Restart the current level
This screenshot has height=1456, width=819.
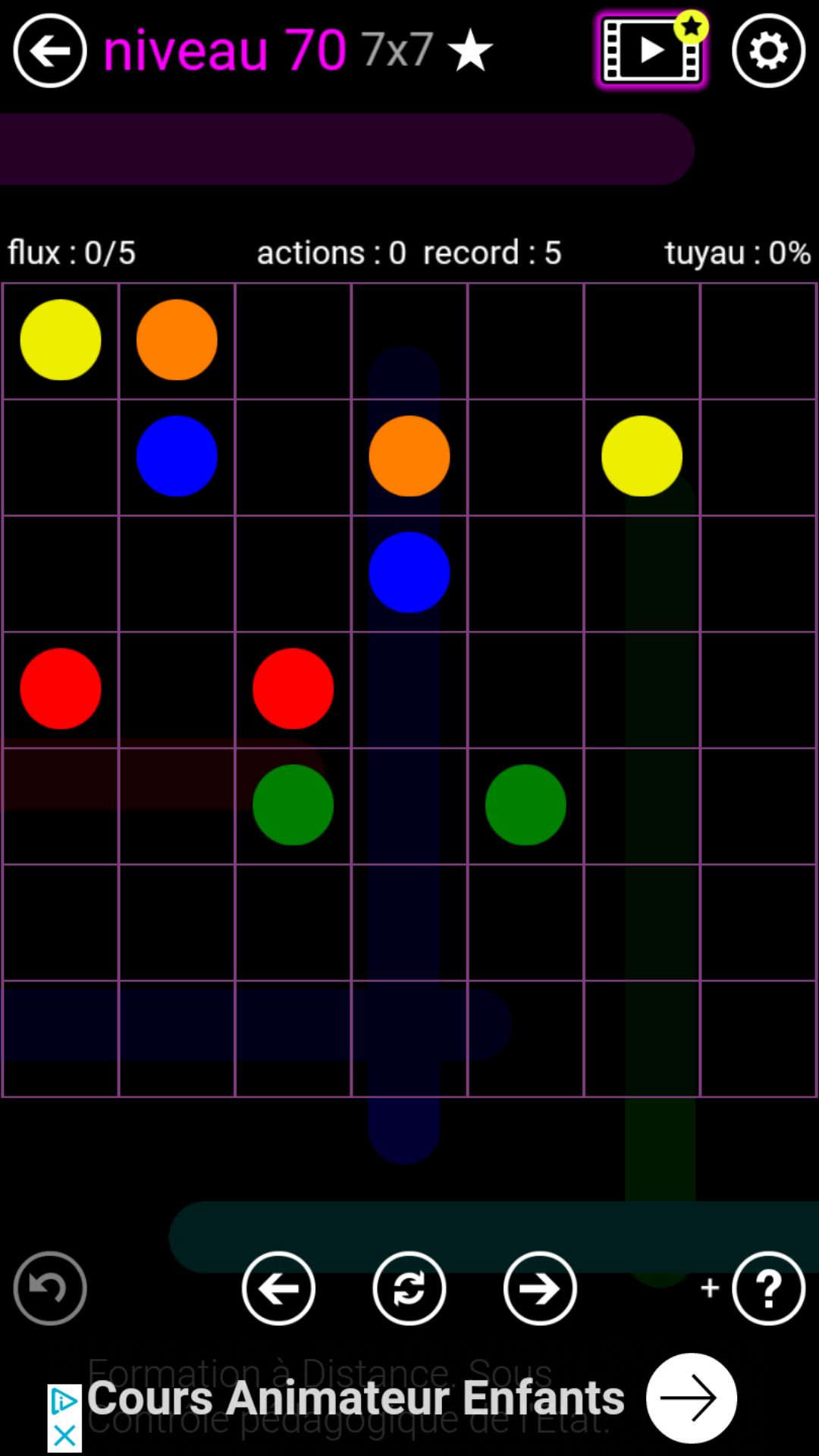(x=409, y=1288)
